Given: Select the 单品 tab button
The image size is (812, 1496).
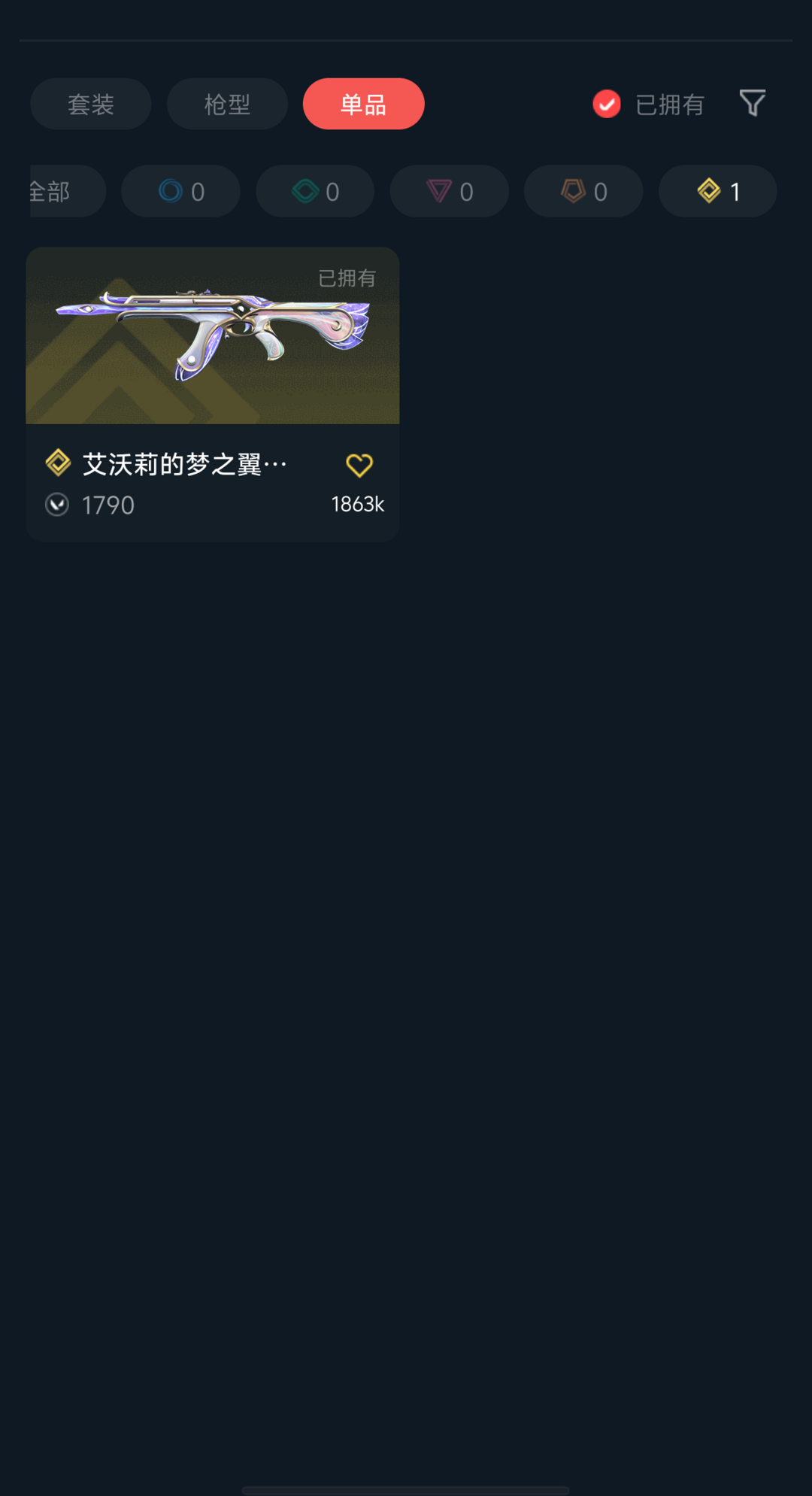Looking at the screenshot, I should point(363,104).
